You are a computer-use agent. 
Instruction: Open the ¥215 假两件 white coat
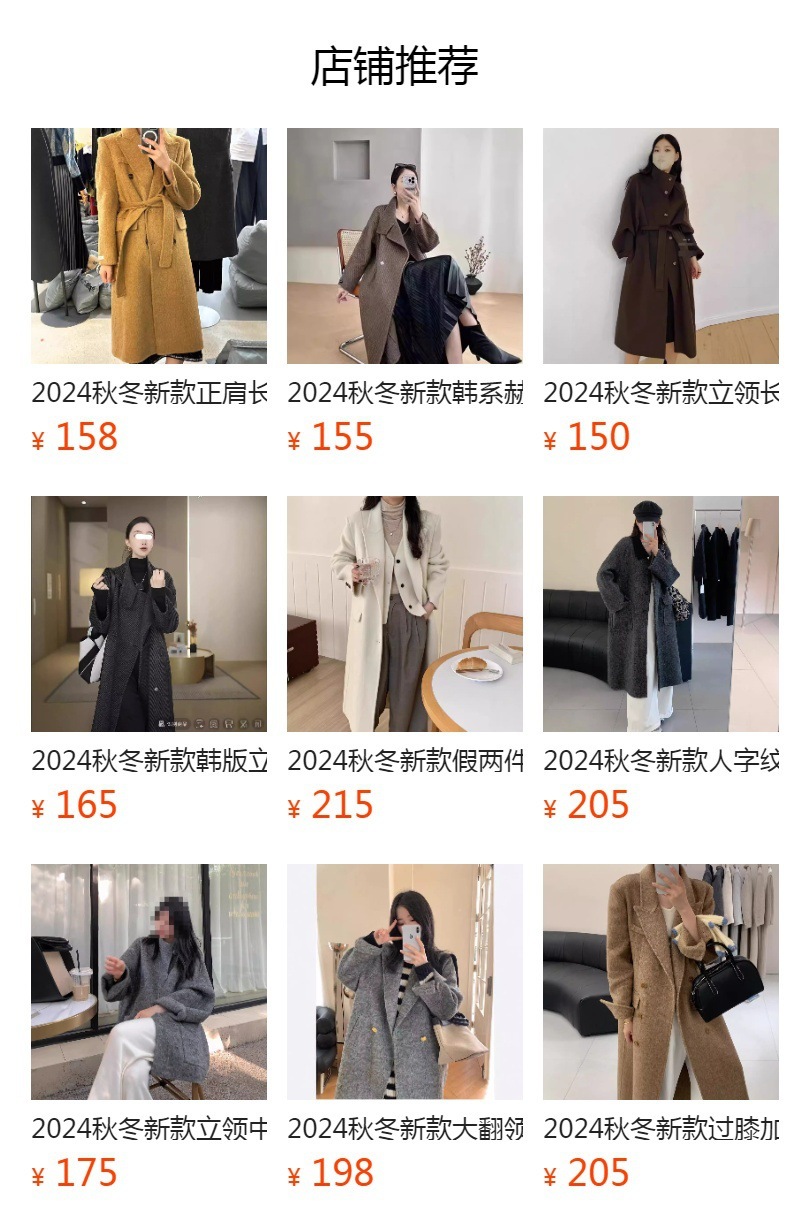click(x=404, y=614)
